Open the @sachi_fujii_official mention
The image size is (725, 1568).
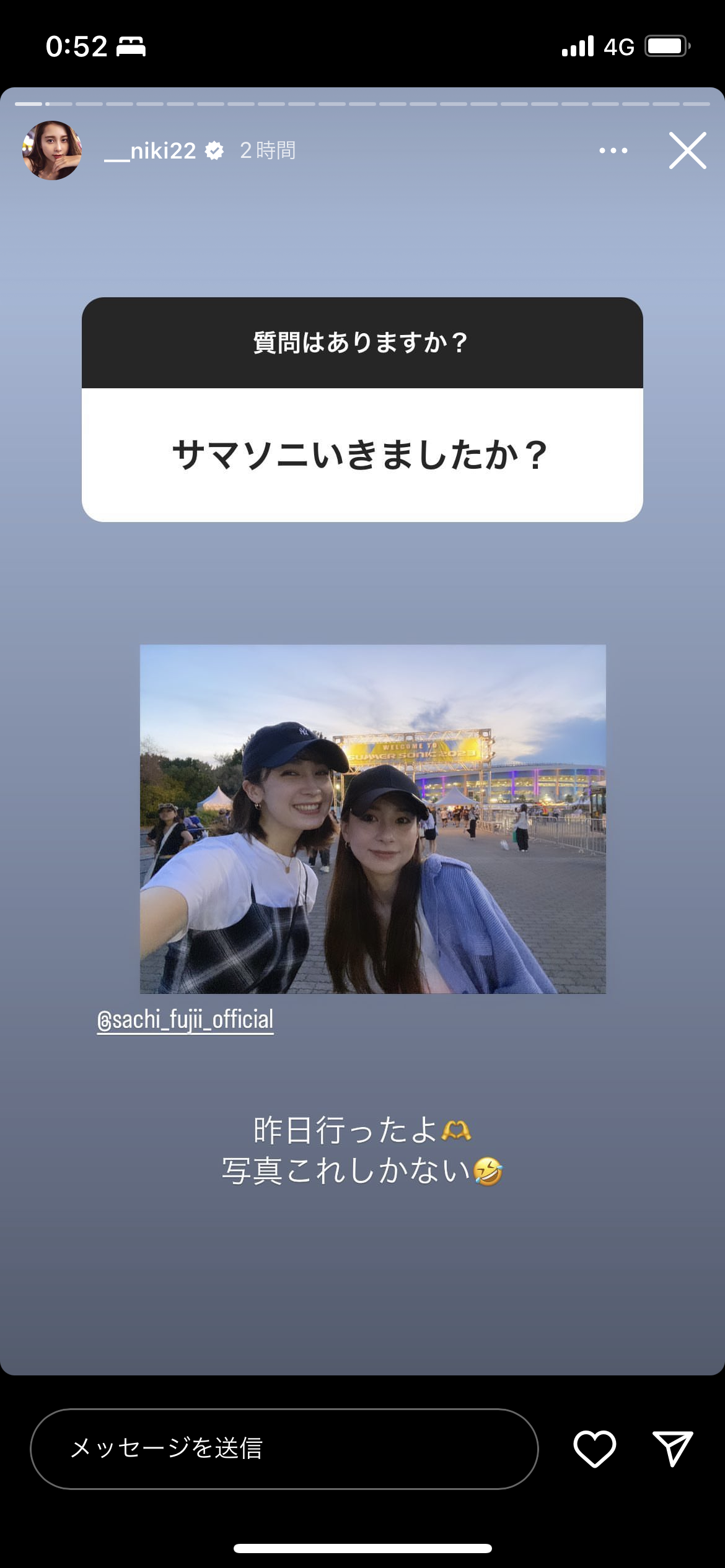coord(185,1020)
